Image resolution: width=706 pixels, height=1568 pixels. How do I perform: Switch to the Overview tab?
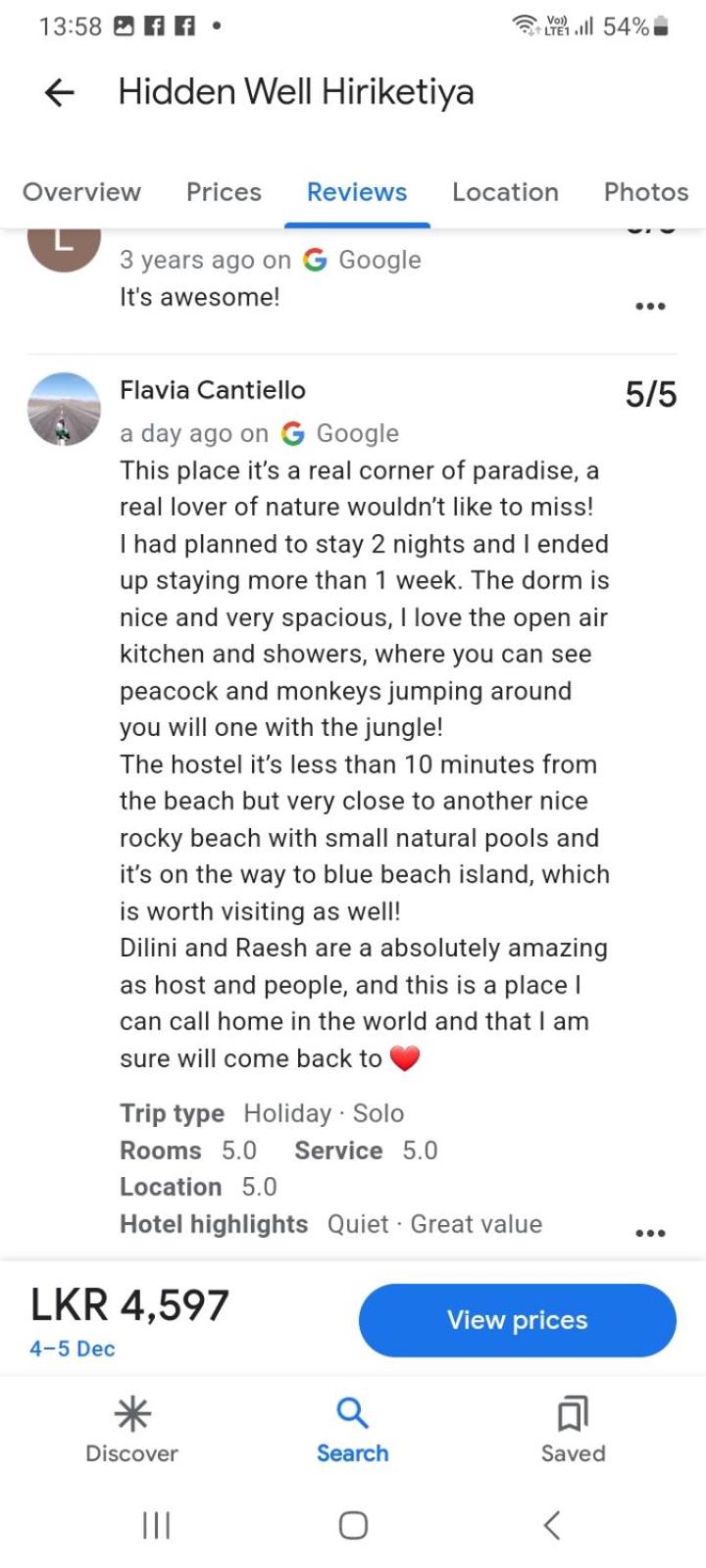pyautogui.click(x=81, y=192)
